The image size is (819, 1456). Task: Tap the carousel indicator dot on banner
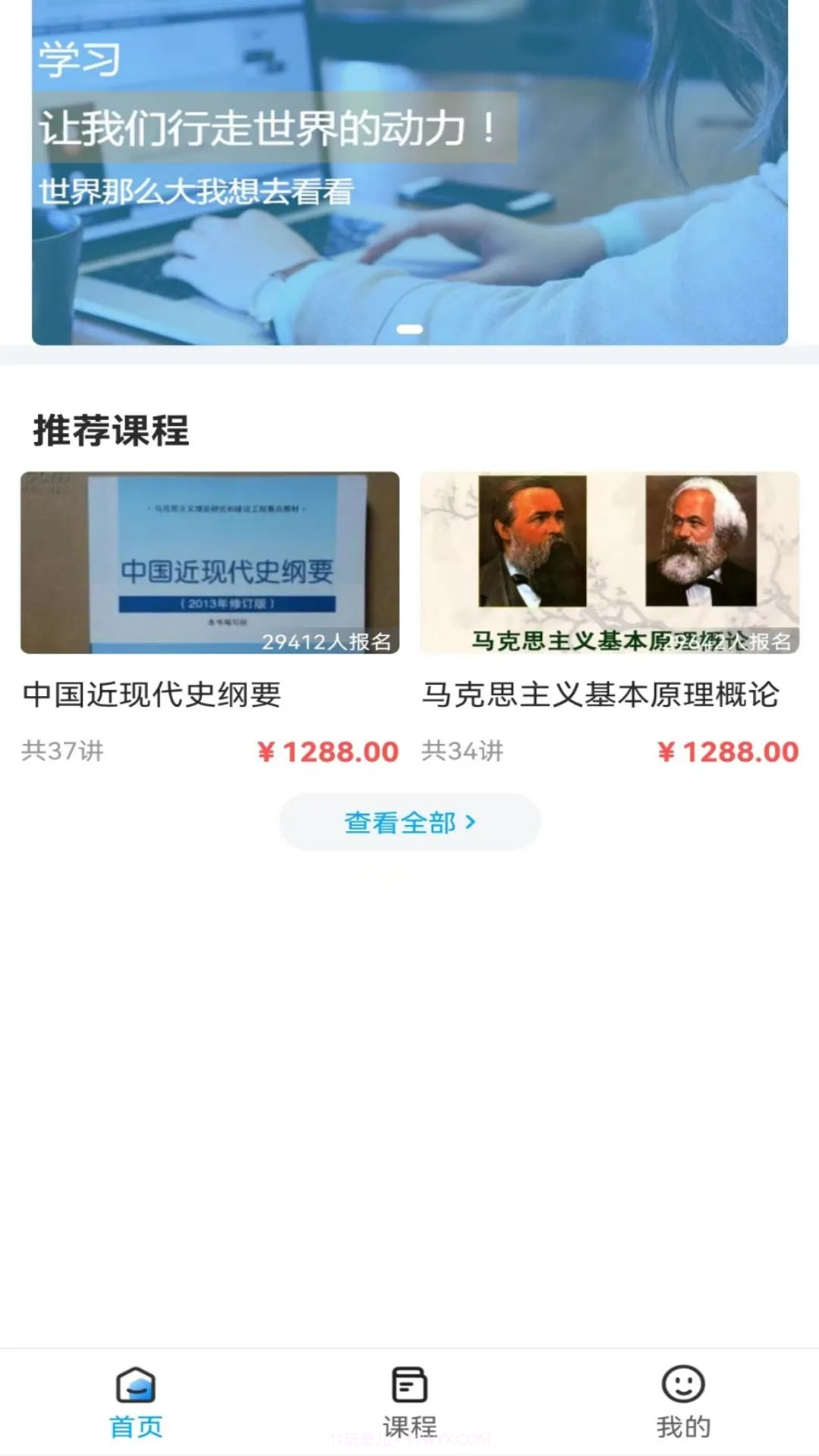[409, 327]
